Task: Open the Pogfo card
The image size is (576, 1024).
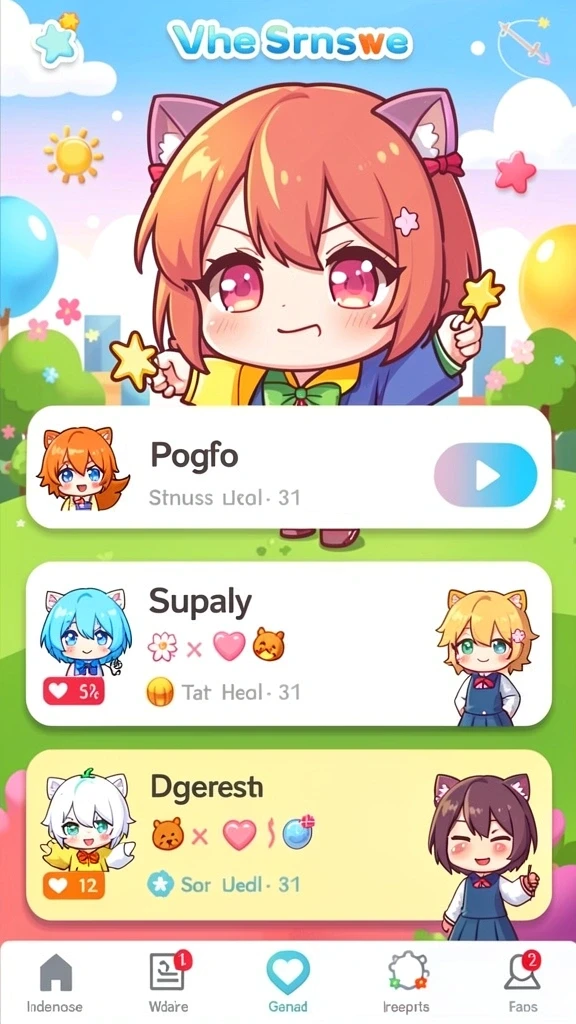Action: coord(289,467)
